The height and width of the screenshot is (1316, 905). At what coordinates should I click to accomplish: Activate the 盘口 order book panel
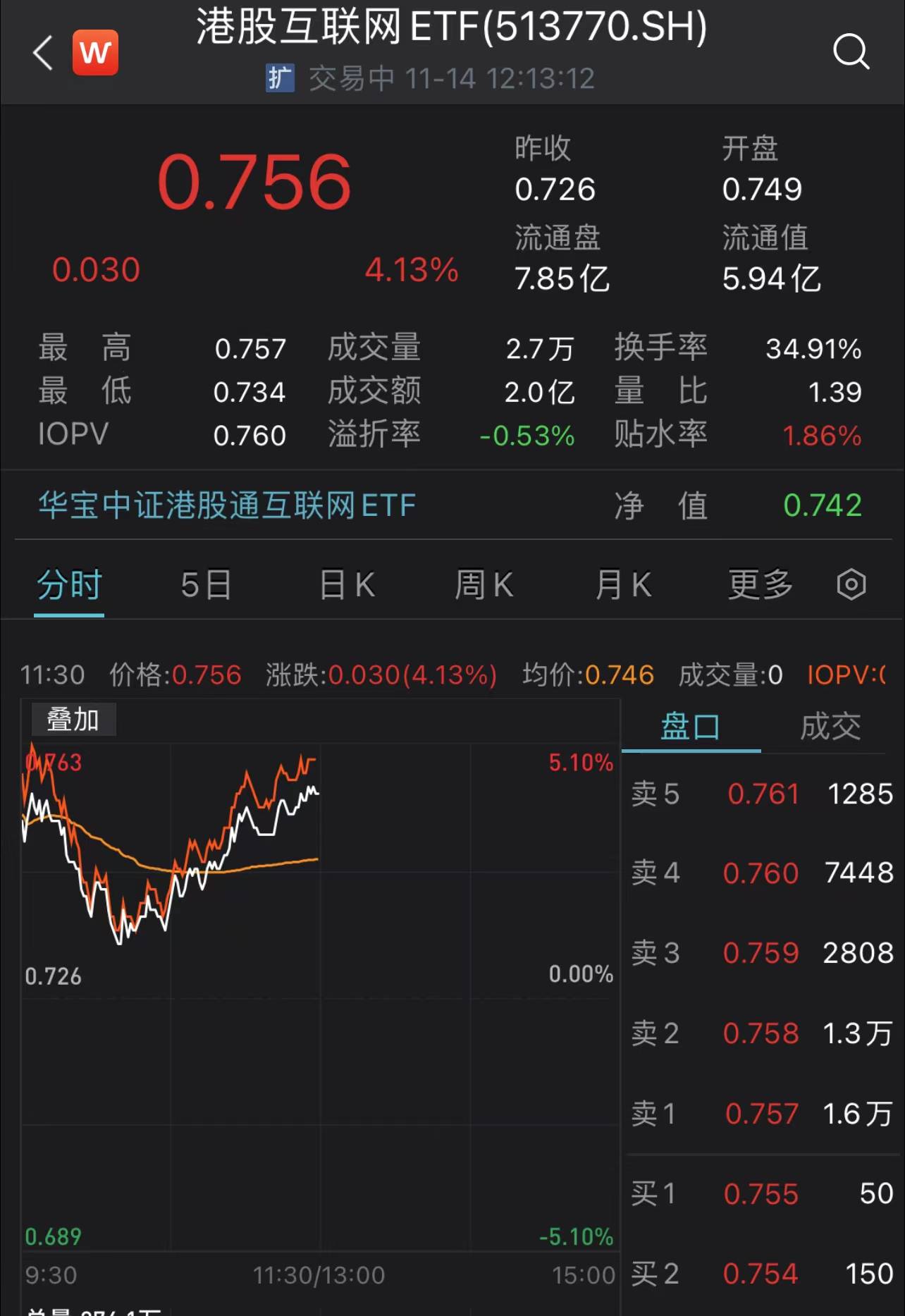click(689, 725)
